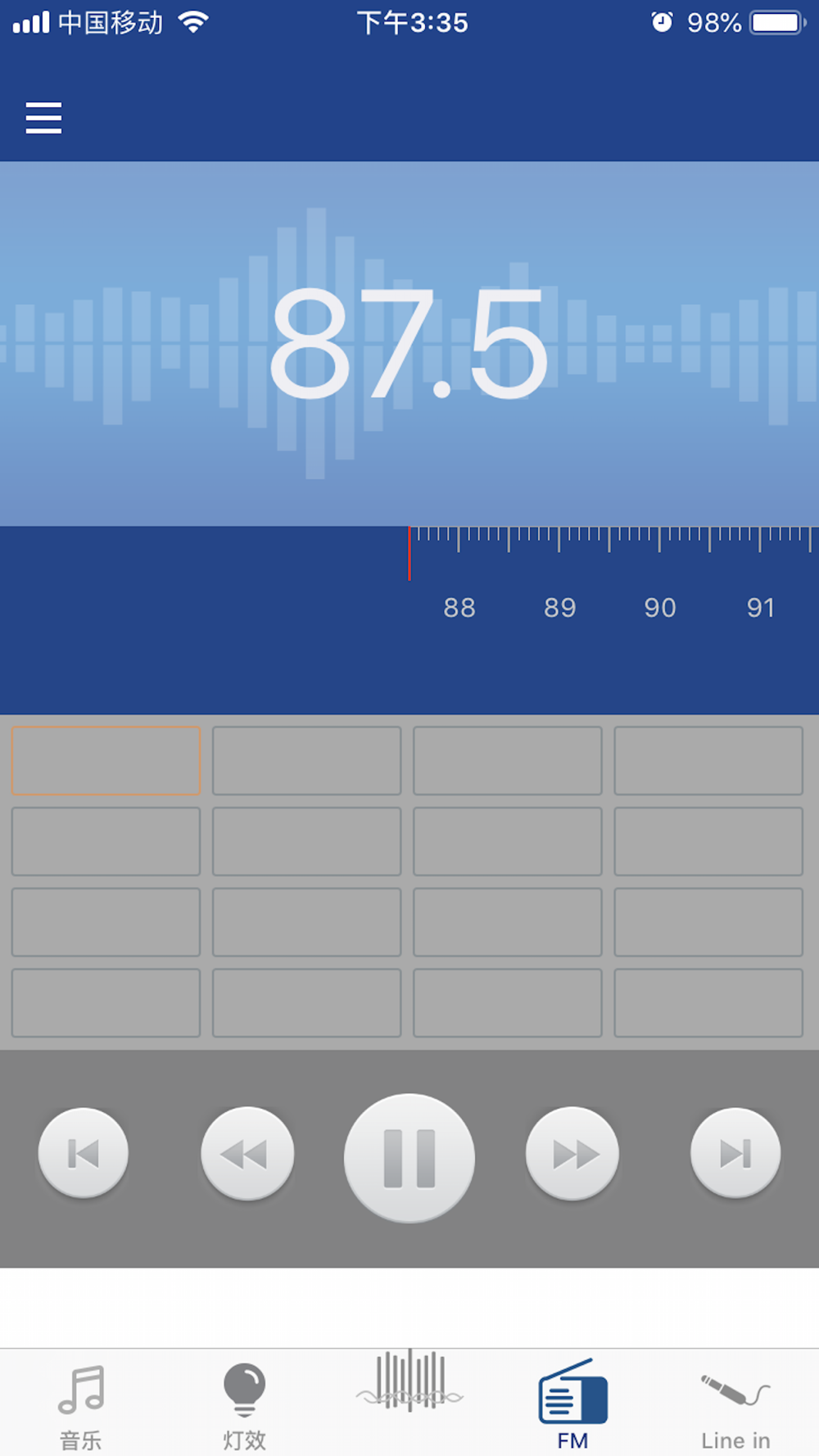
Task: Open the sound wave center tab
Action: [x=409, y=1384]
